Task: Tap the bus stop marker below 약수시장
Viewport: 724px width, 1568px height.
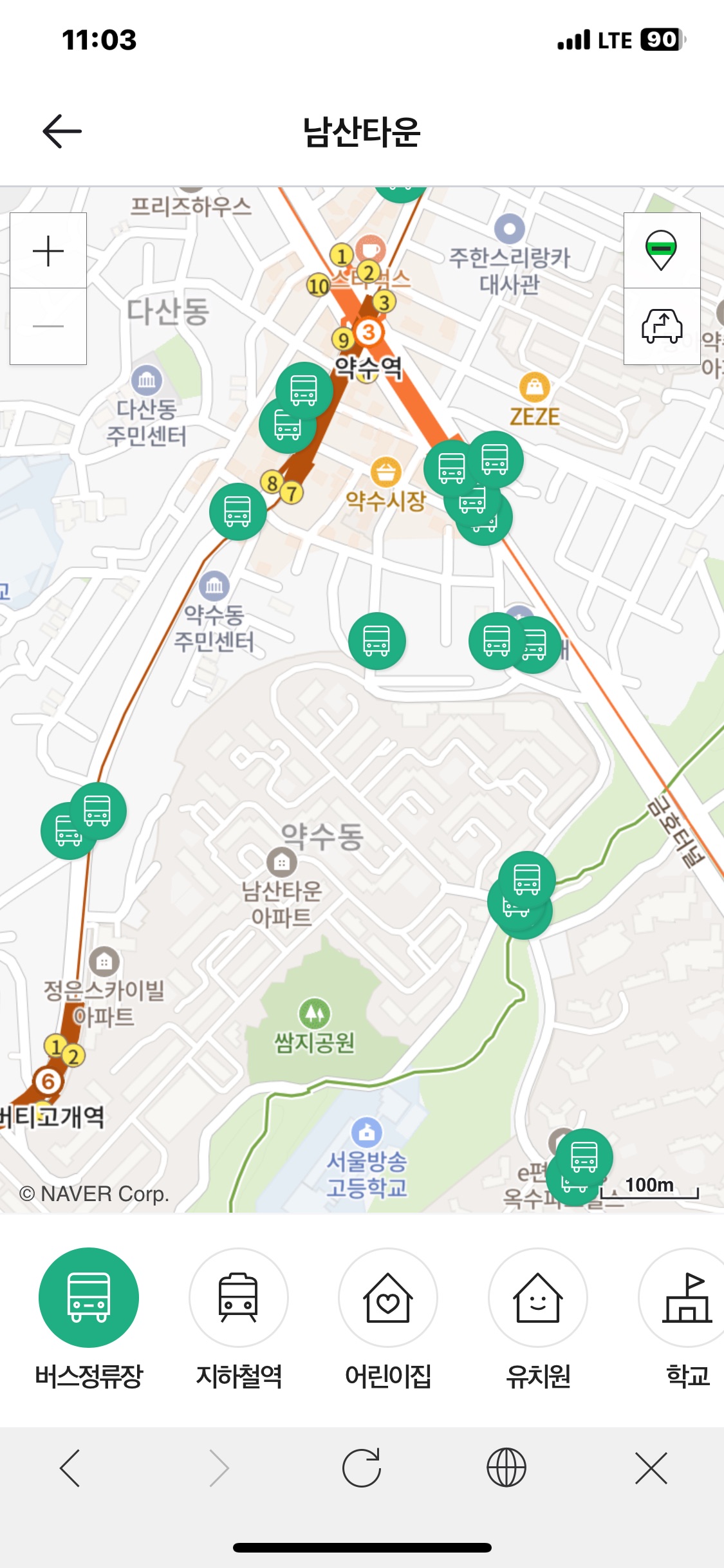Action: [377, 641]
